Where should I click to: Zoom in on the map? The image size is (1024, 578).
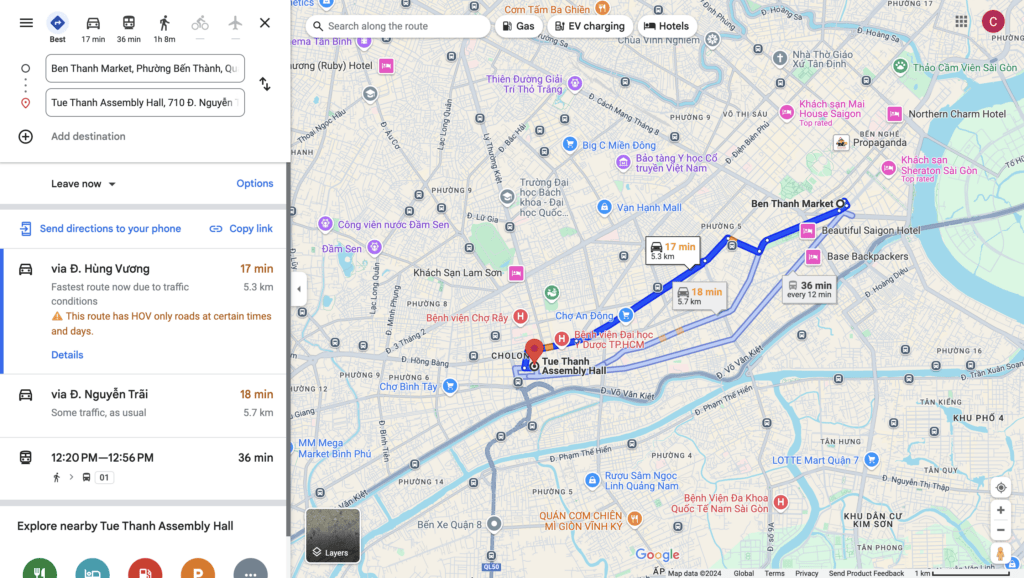coord(1000,510)
